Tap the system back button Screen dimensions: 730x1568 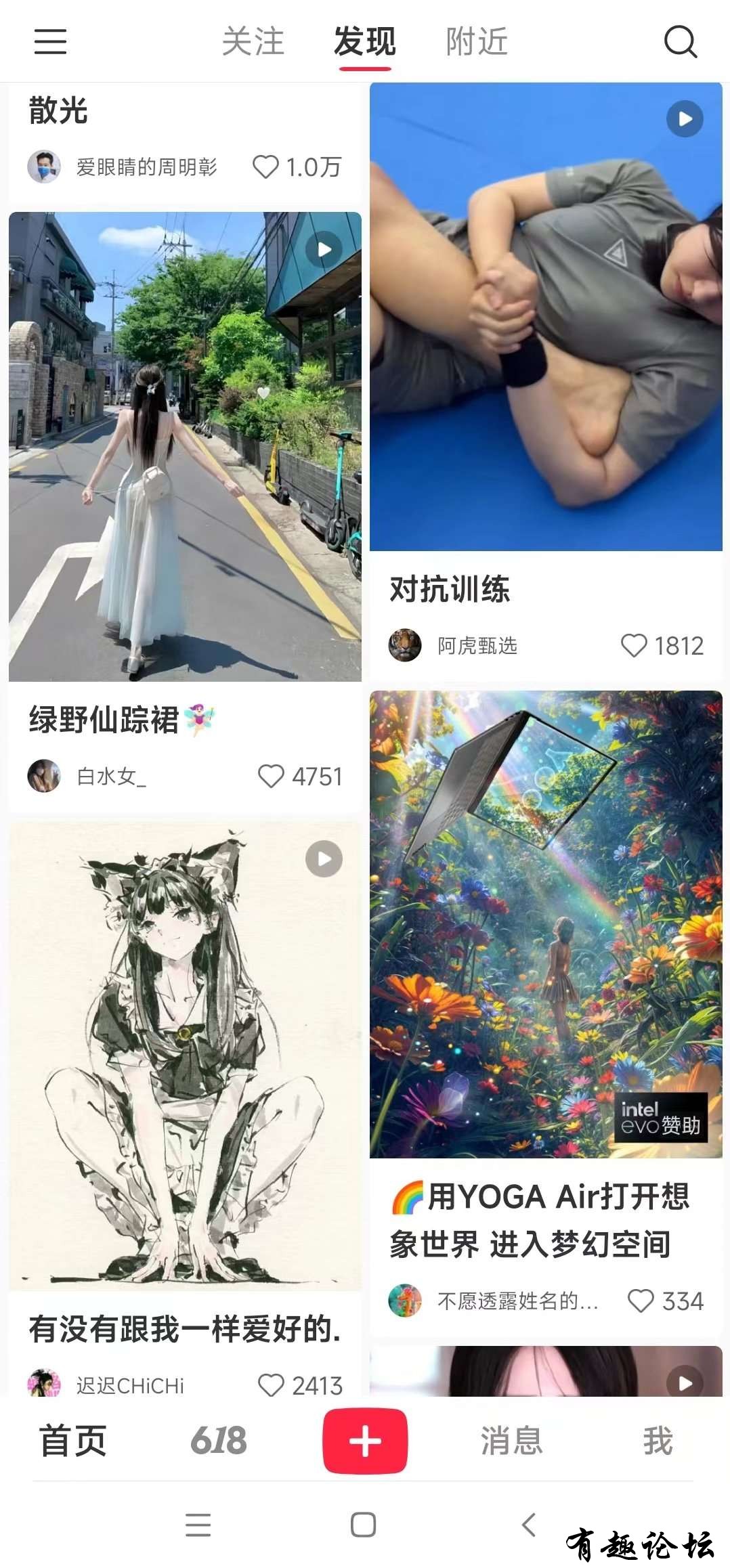(x=529, y=1525)
